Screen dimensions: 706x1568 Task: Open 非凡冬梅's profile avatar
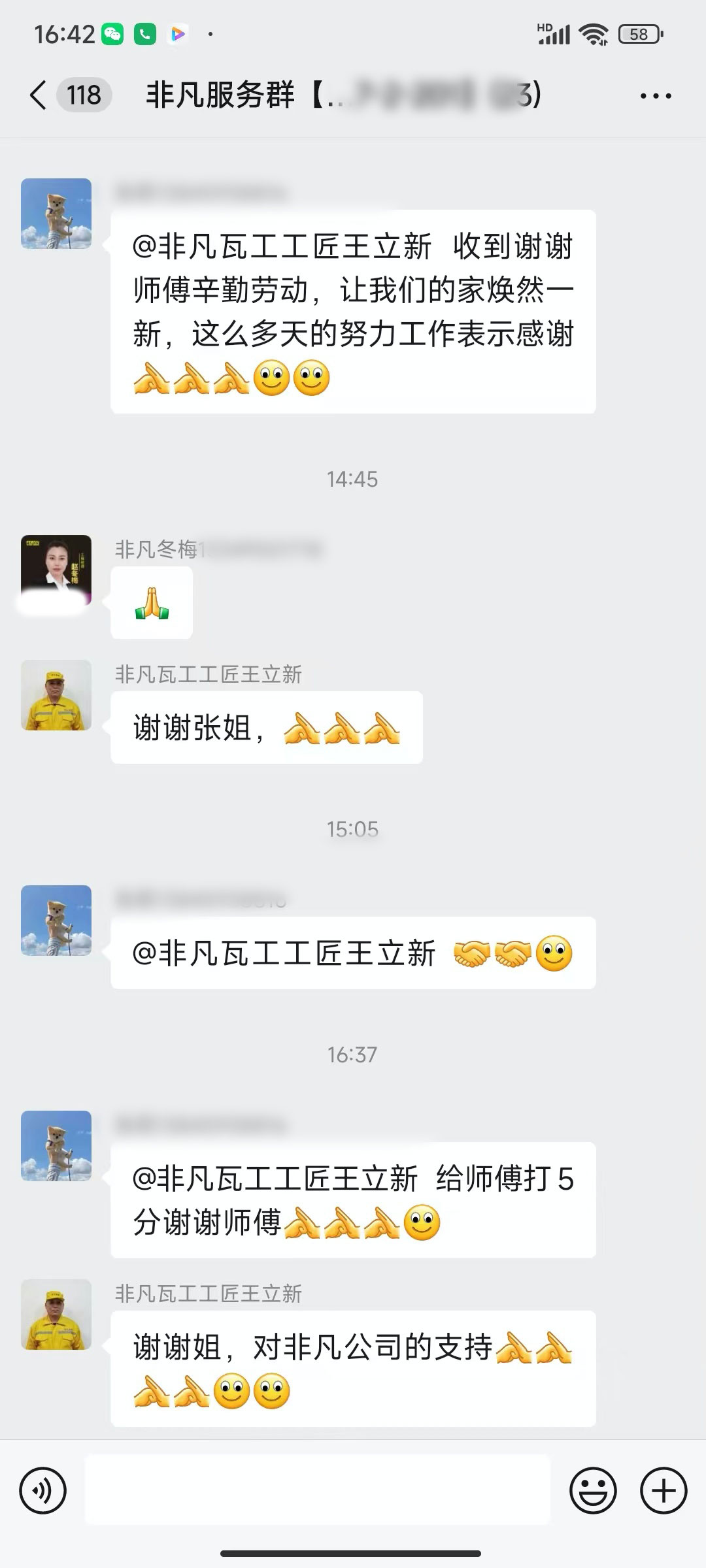(56, 570)
